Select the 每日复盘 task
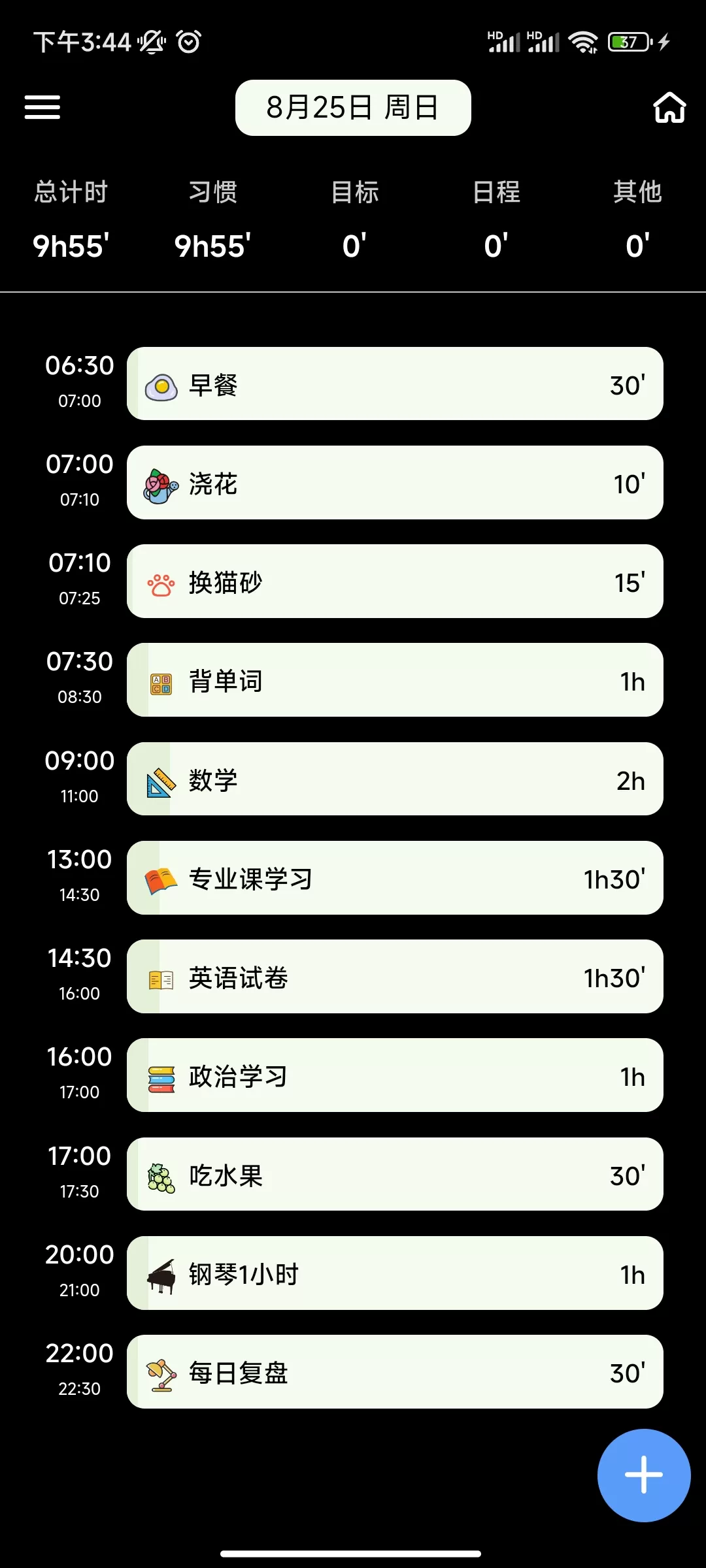Viewport: 706px width, 1568px height. pyautogui.click(x=395, y=1372)
